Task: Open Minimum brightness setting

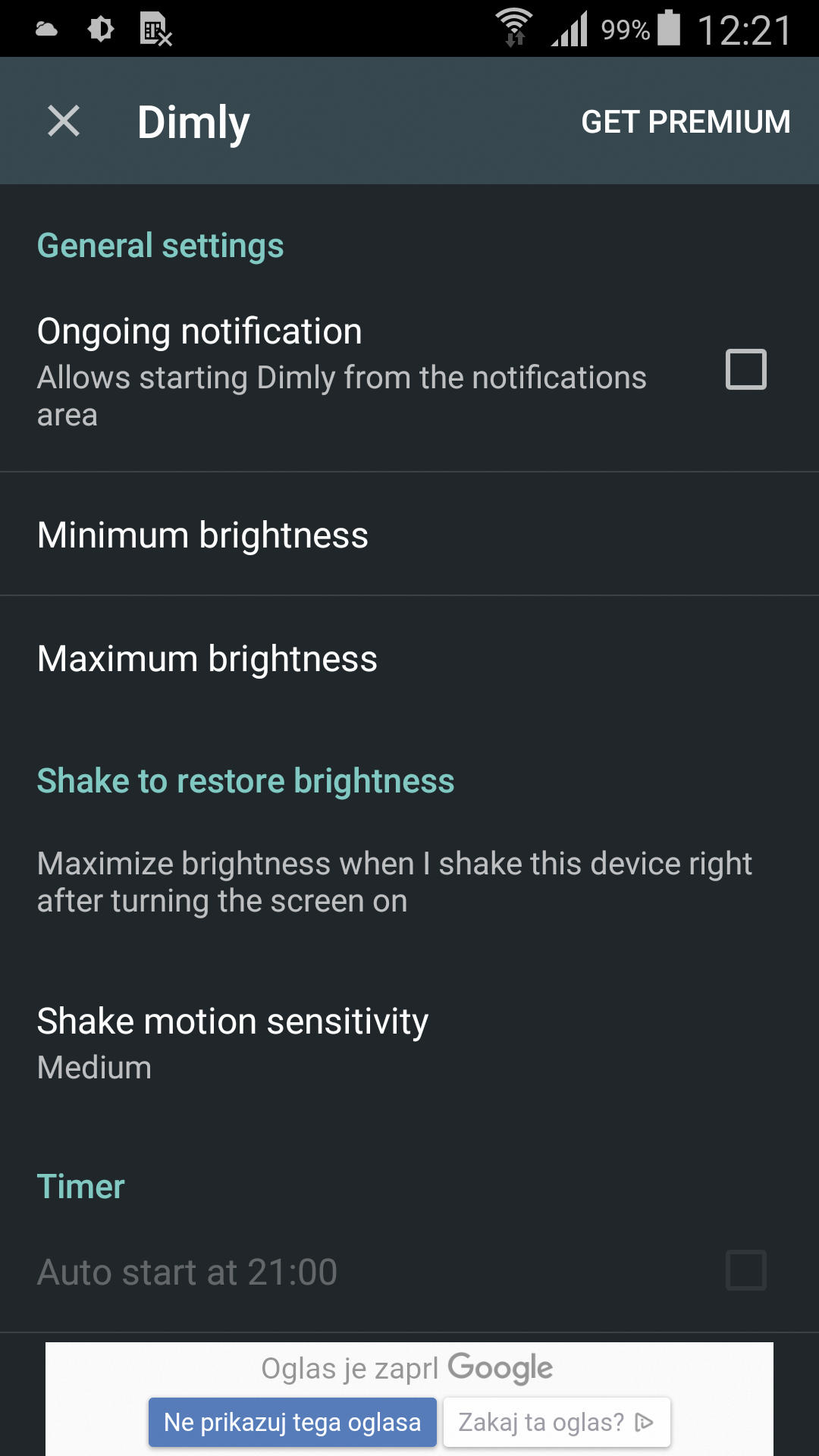Action: coord(409,535)
